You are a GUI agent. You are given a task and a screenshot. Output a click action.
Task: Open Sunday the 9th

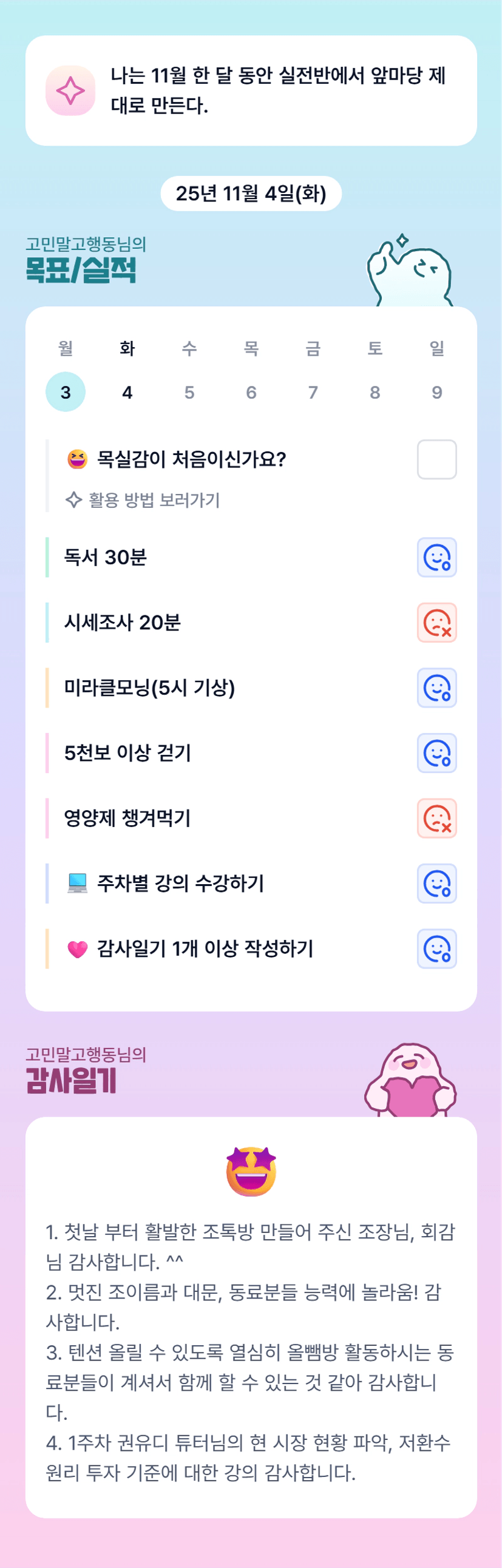point(437,392)
